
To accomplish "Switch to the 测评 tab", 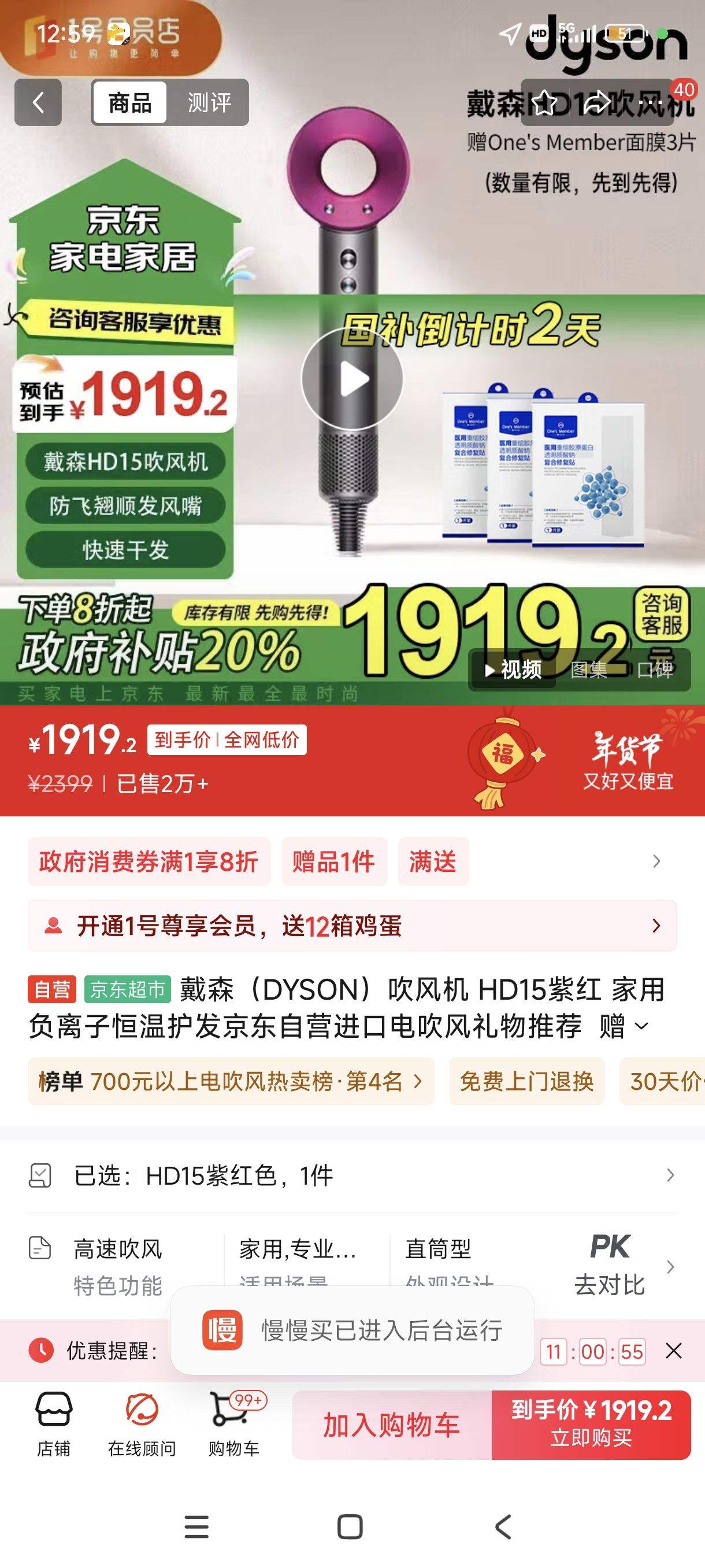I will click(x=209, y=102).
